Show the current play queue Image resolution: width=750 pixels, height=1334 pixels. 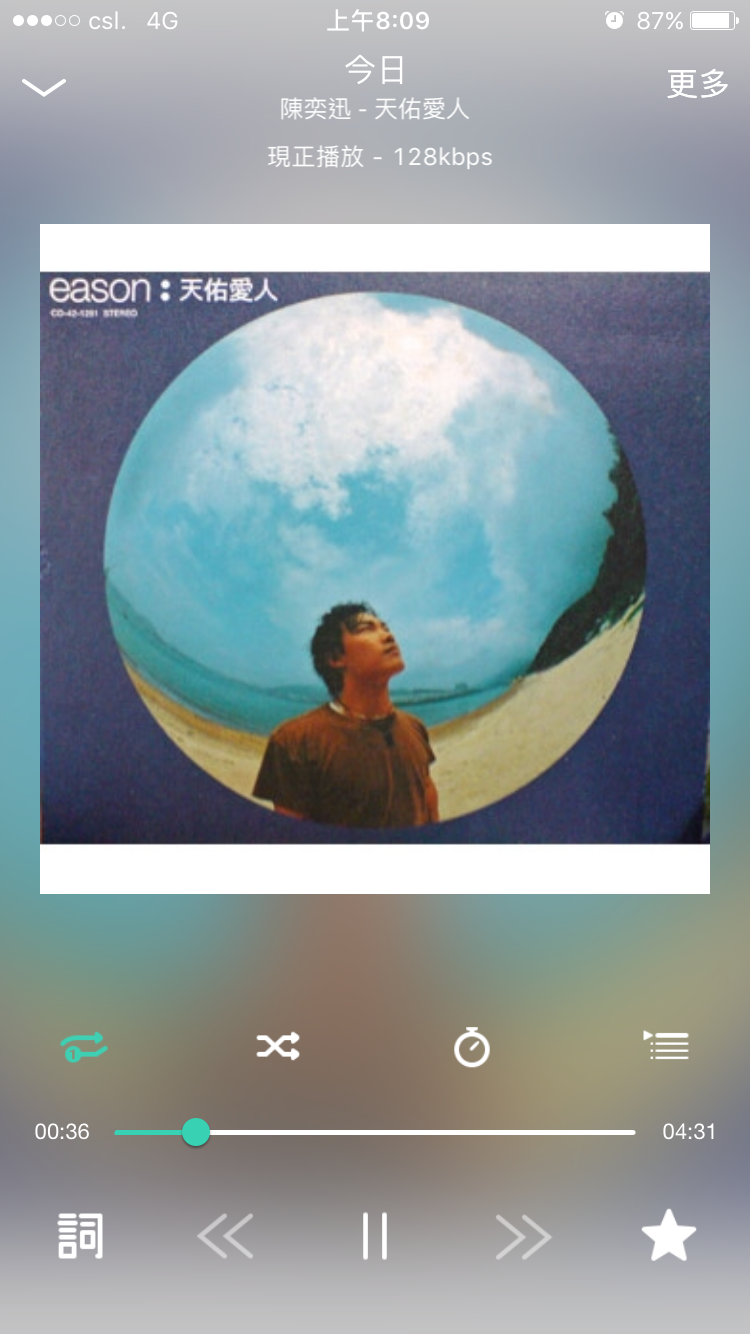tap(666, 1046)
